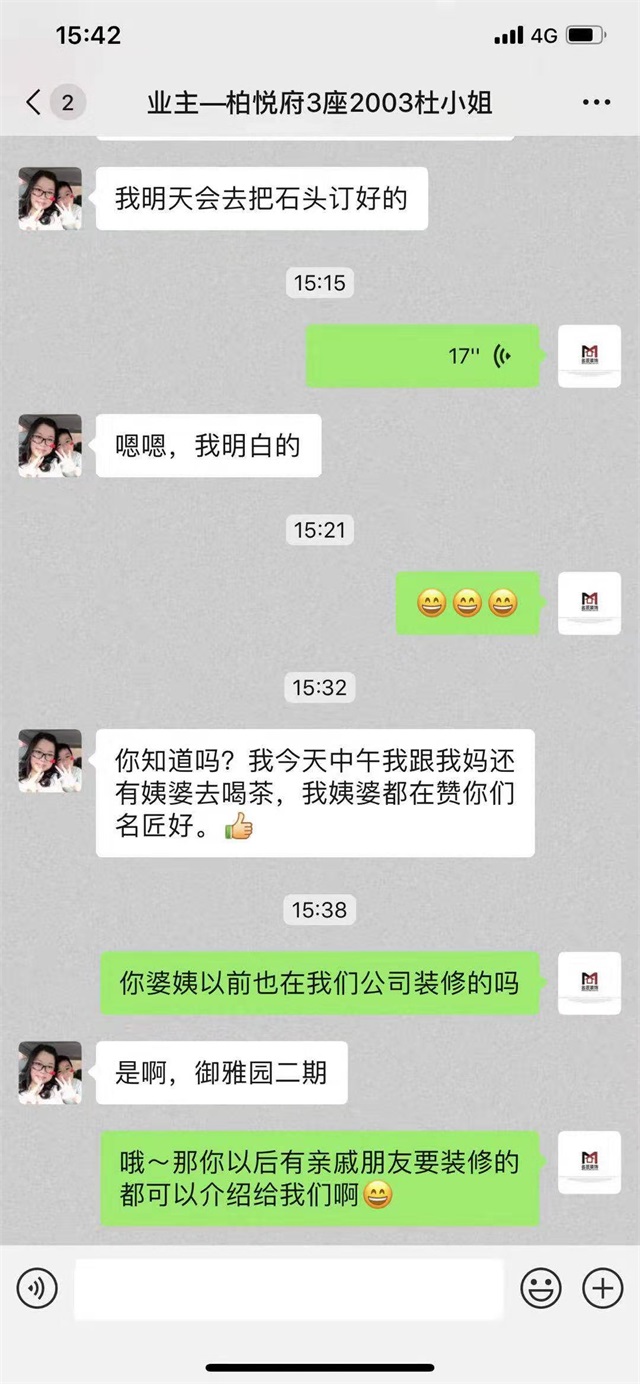The height and width of the screenshot is (1384, 640).
Task: Focus the message text field
Action: (x=288, y=1288)
